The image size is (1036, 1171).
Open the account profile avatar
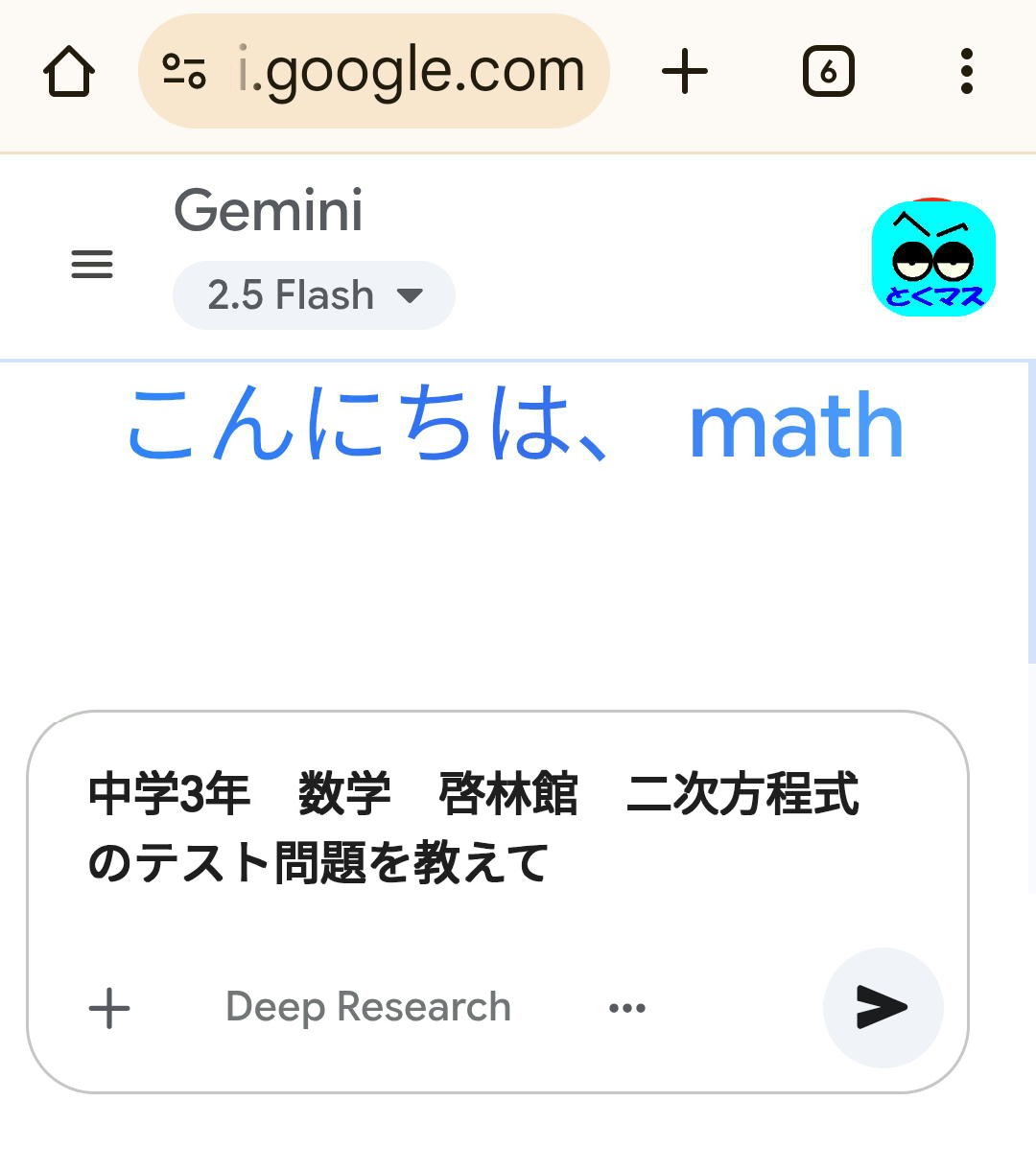pos(932,258)
